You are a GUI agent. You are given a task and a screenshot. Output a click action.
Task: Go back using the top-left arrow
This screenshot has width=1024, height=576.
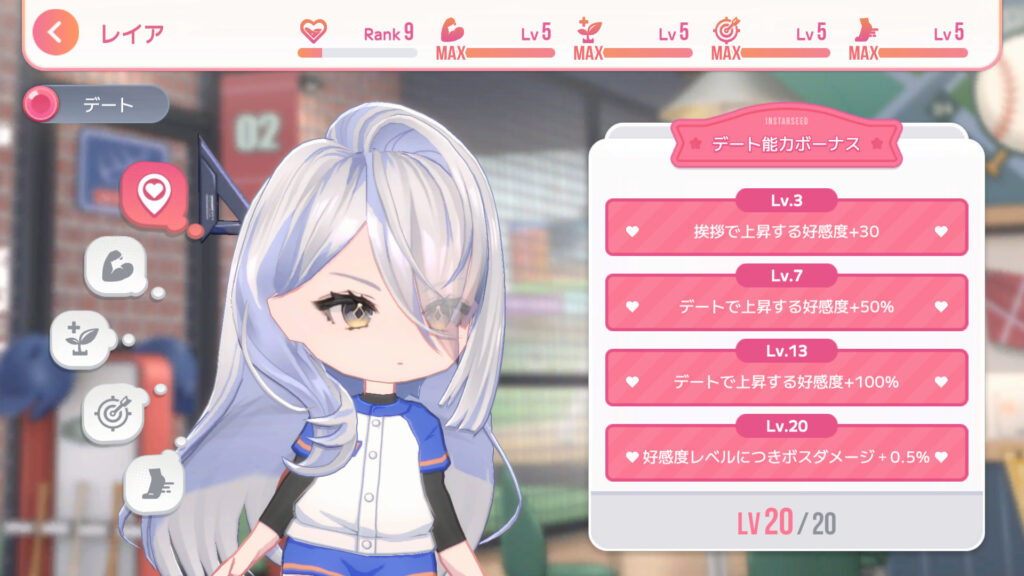pyautogui.click(x=55, y=32)
